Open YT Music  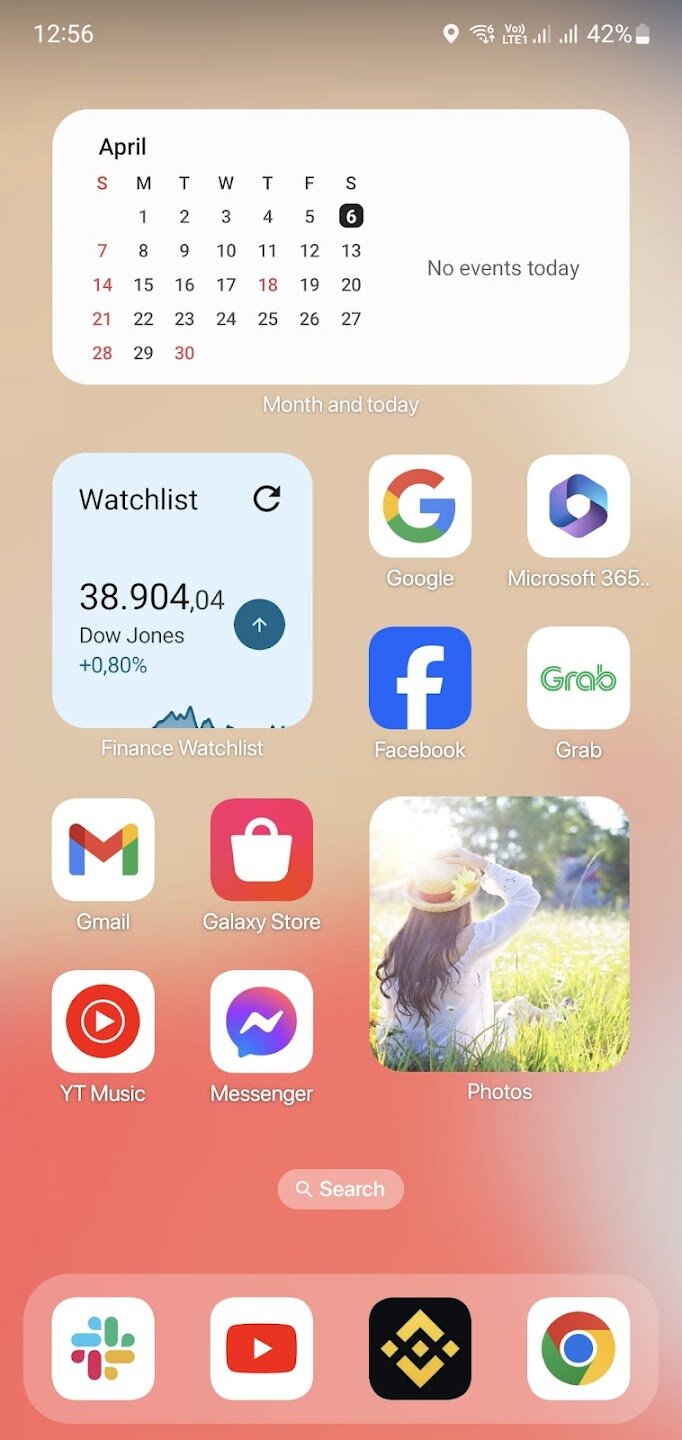pos(103,1021)
